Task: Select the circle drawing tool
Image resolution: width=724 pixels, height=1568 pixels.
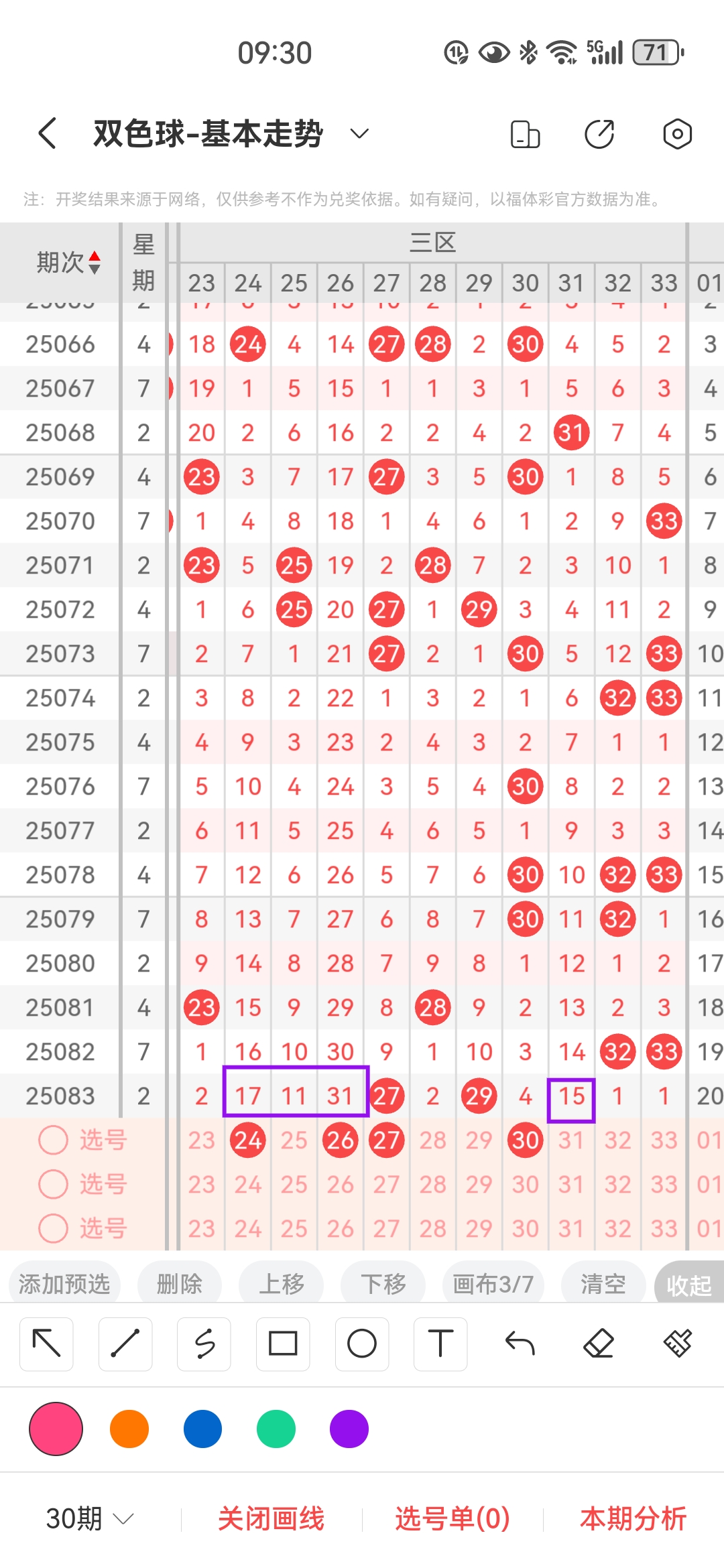Action: (x=361, y=1344)
